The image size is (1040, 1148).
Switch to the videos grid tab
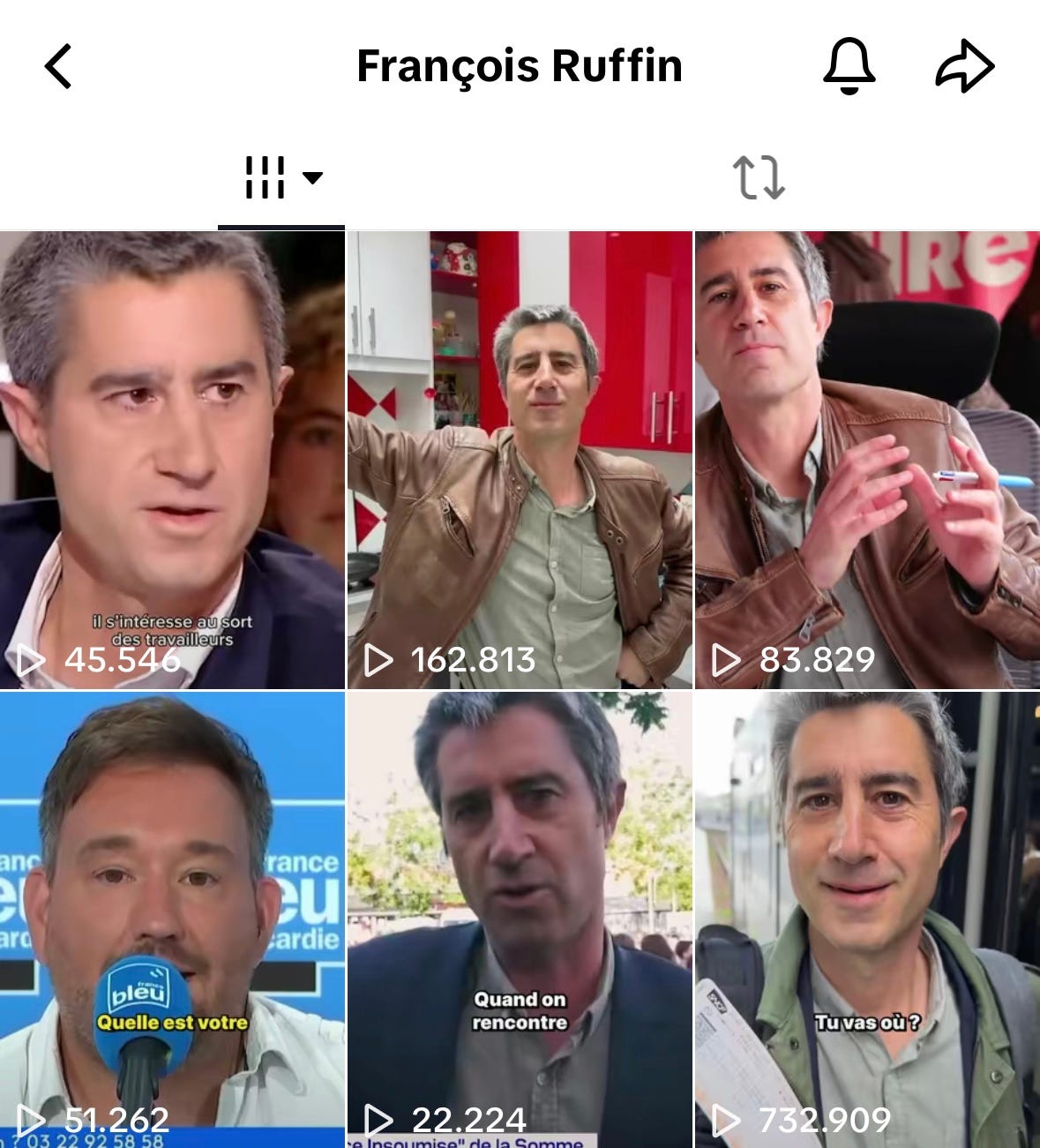pyautogui.click(x=281, y=177)
